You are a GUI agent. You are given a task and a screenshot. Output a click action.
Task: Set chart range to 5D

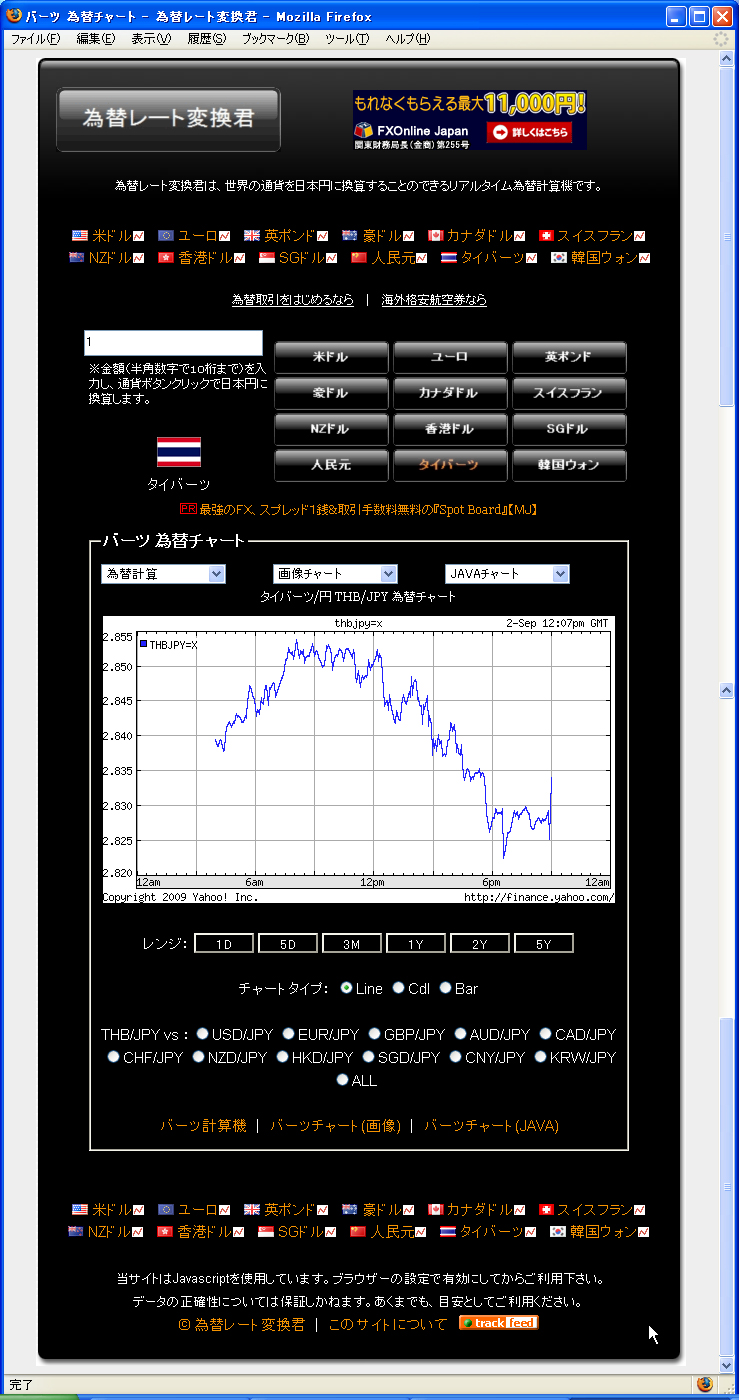(x=288, y=944)
